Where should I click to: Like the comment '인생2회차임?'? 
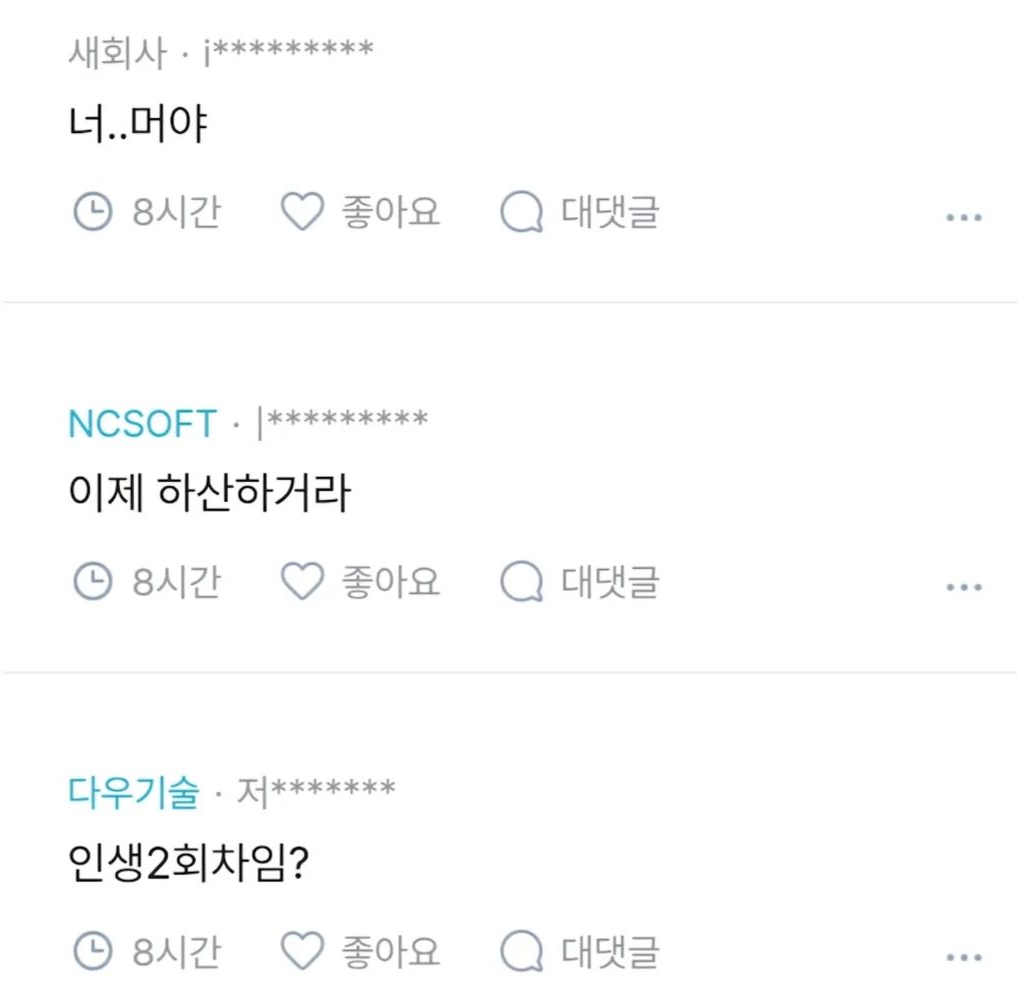(359, 951)
